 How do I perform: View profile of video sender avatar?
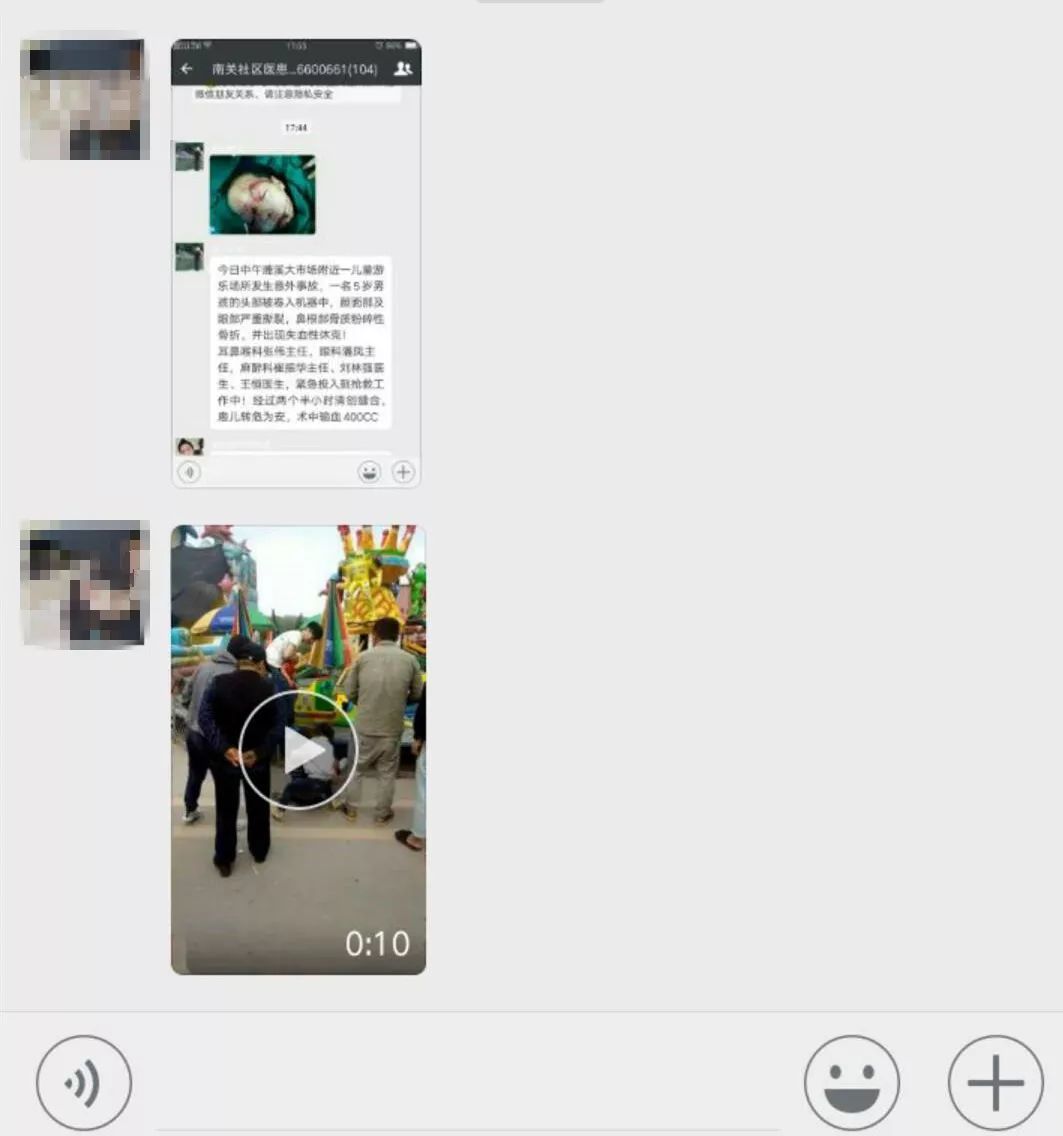click(85, 583)
